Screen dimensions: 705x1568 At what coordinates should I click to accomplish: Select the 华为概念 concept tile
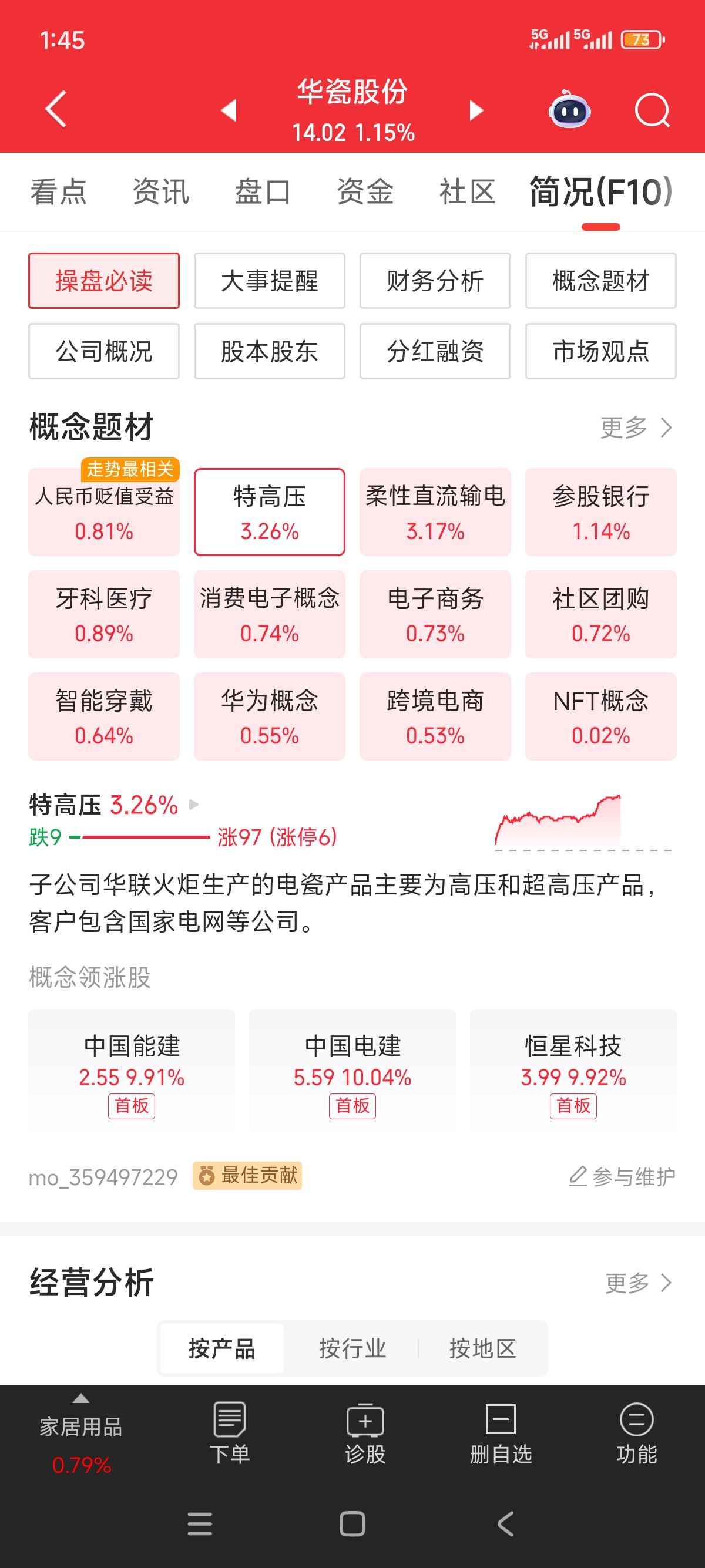269,716
